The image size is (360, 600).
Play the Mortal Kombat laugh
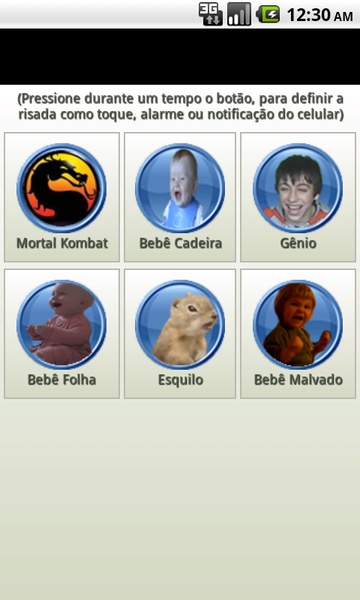click(x=62, y=197)
